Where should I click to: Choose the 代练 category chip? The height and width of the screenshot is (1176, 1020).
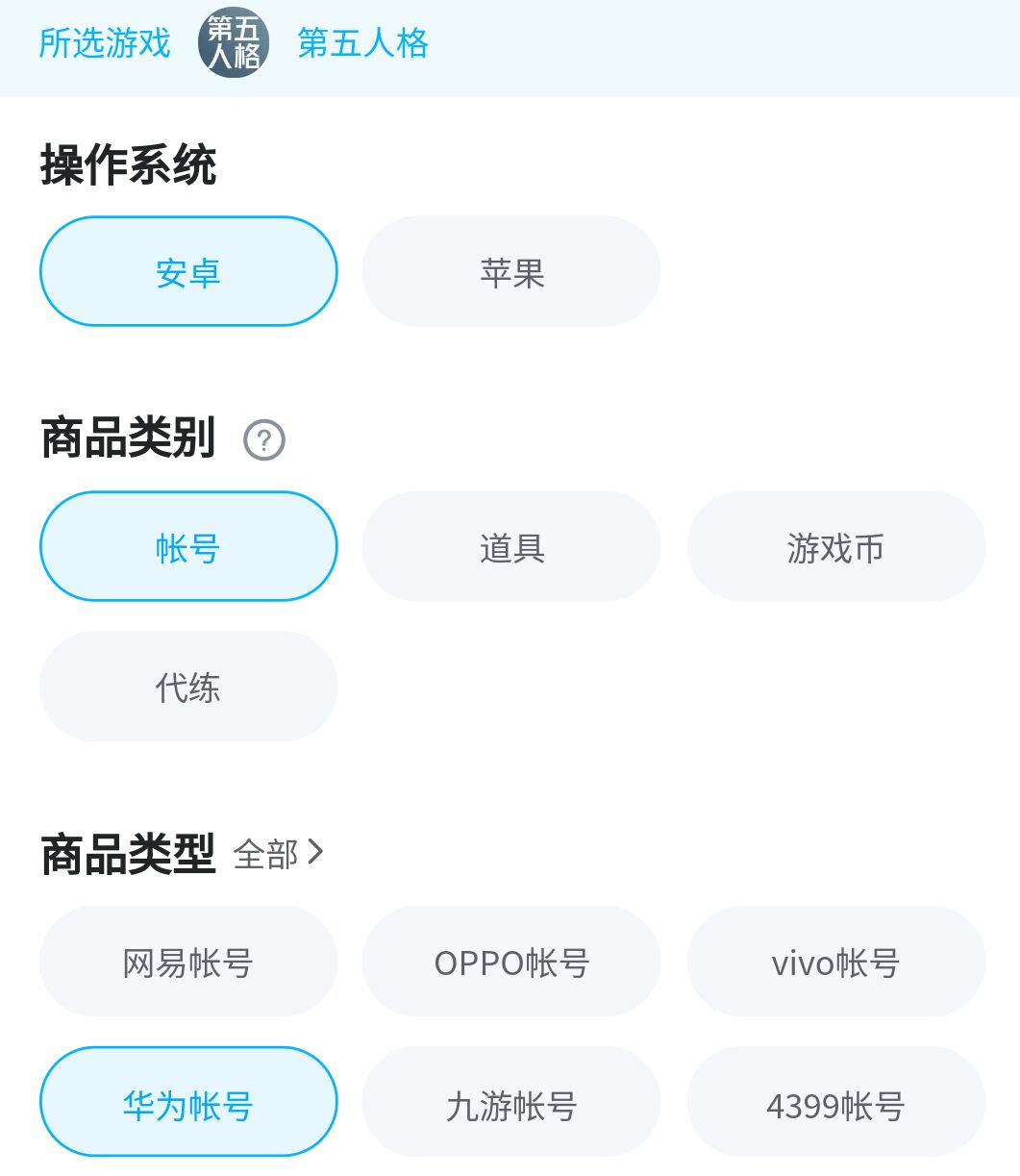188,687
